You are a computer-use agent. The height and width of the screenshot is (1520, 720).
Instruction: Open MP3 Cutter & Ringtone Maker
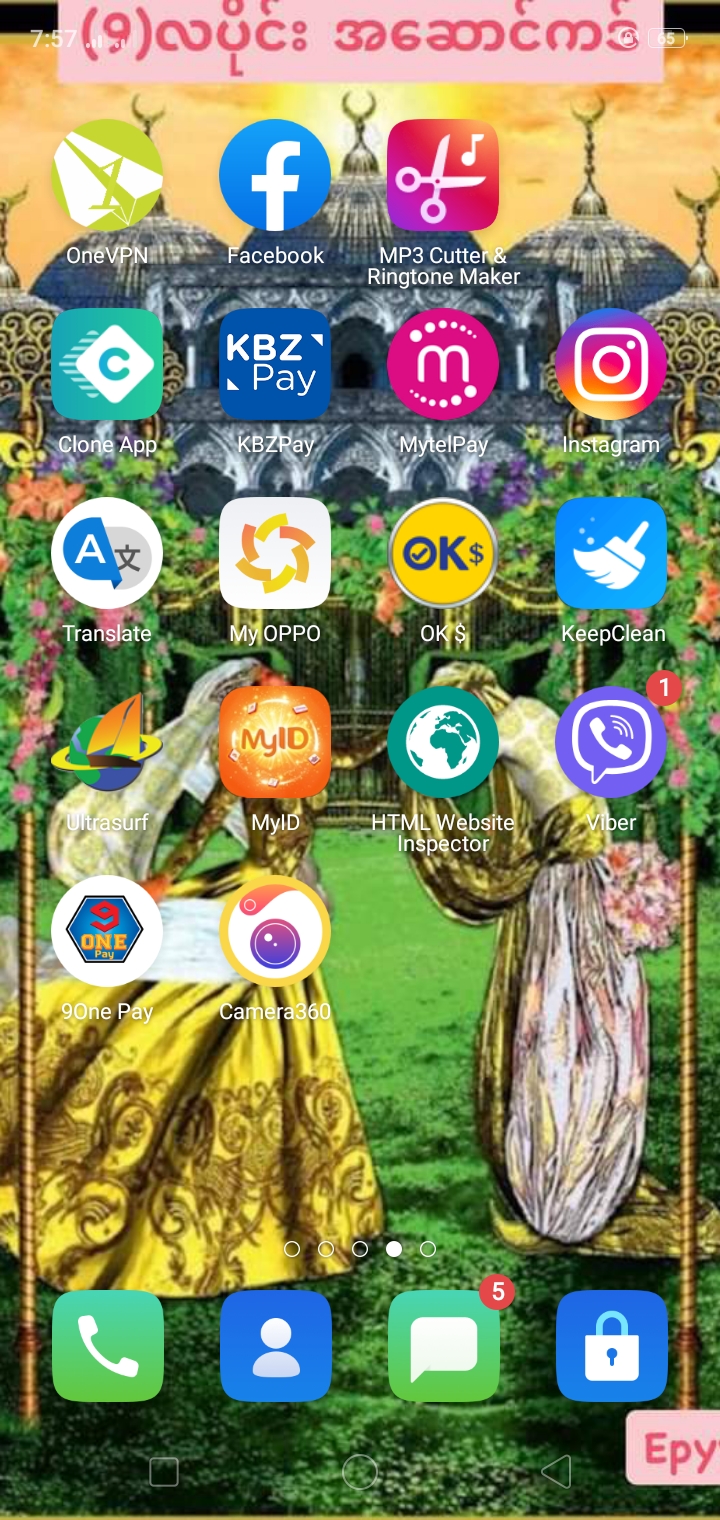pyautogui.click(x=443, y=176)
